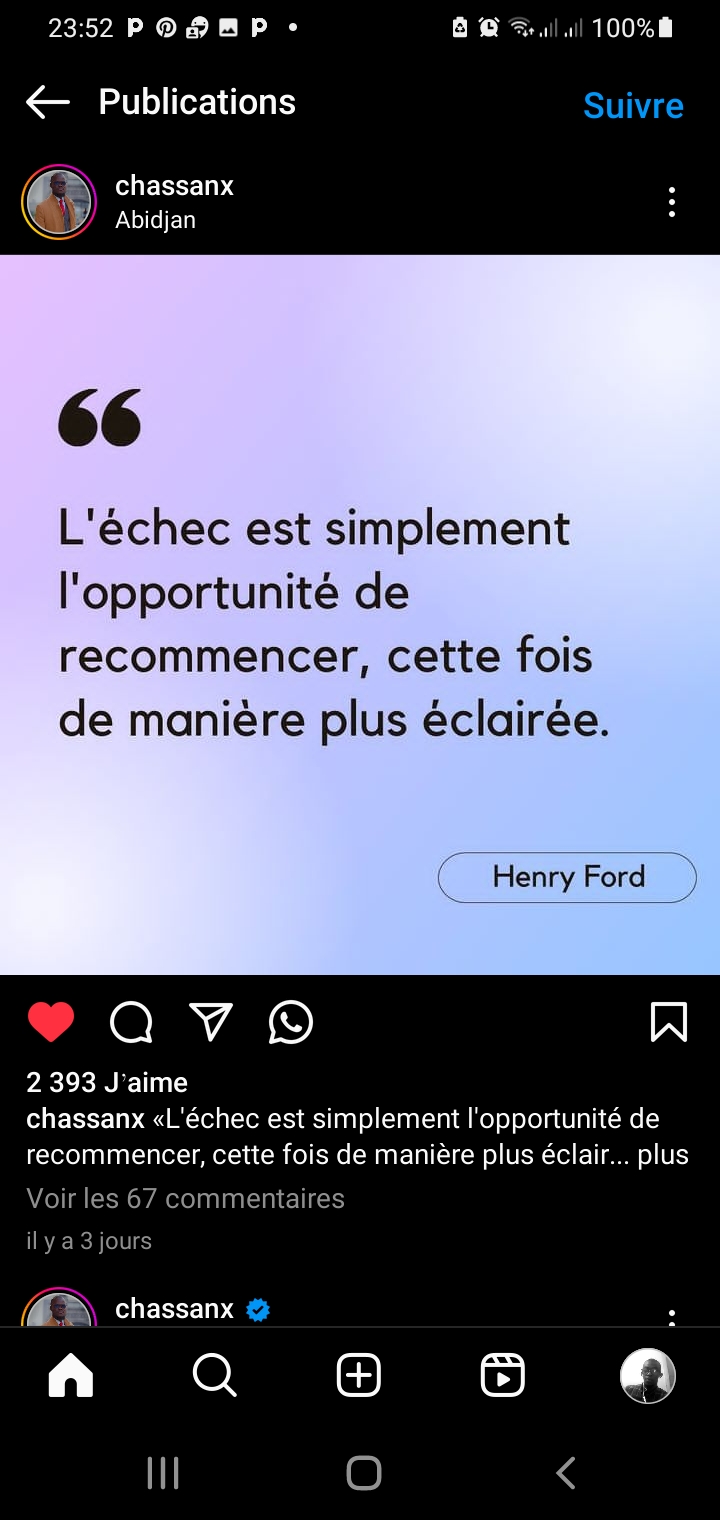Share the post via paper plane icon
The image size is (720, 1520).
210,1022
